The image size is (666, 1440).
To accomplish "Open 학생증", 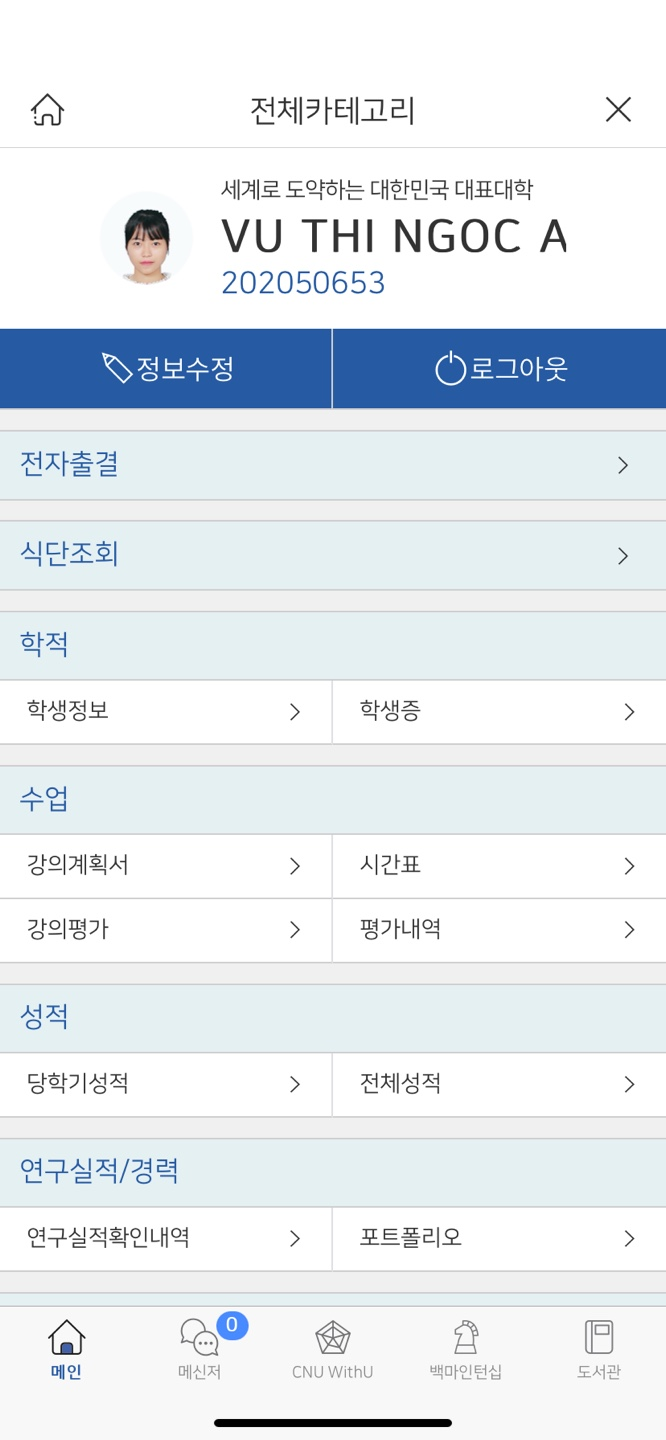I will tap(500, 712).
